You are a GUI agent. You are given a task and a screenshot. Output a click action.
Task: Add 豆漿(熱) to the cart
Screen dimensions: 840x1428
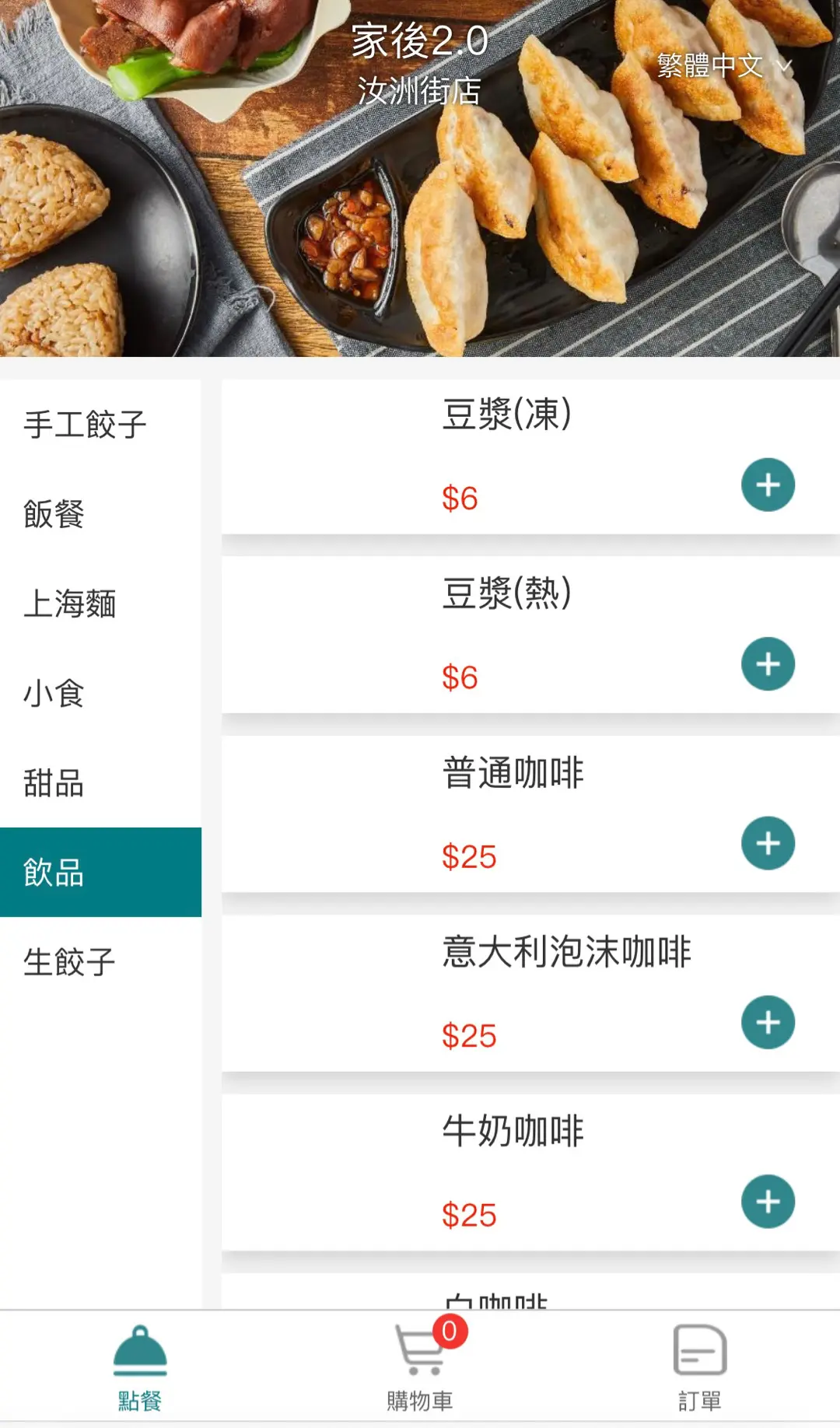pos(768,664)
